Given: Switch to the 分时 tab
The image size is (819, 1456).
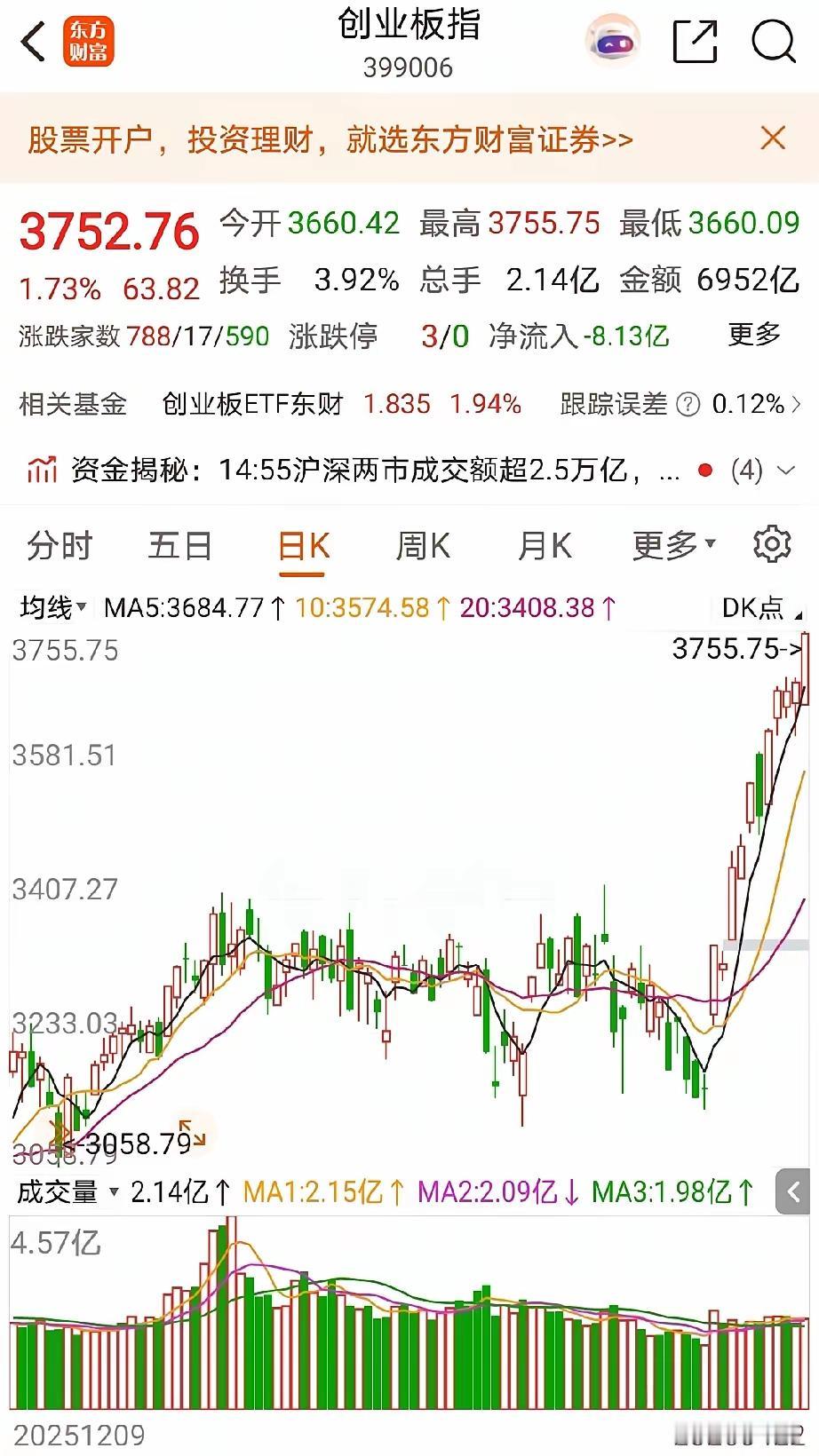Looking at the screenshot, I should [x=59, y=545].
